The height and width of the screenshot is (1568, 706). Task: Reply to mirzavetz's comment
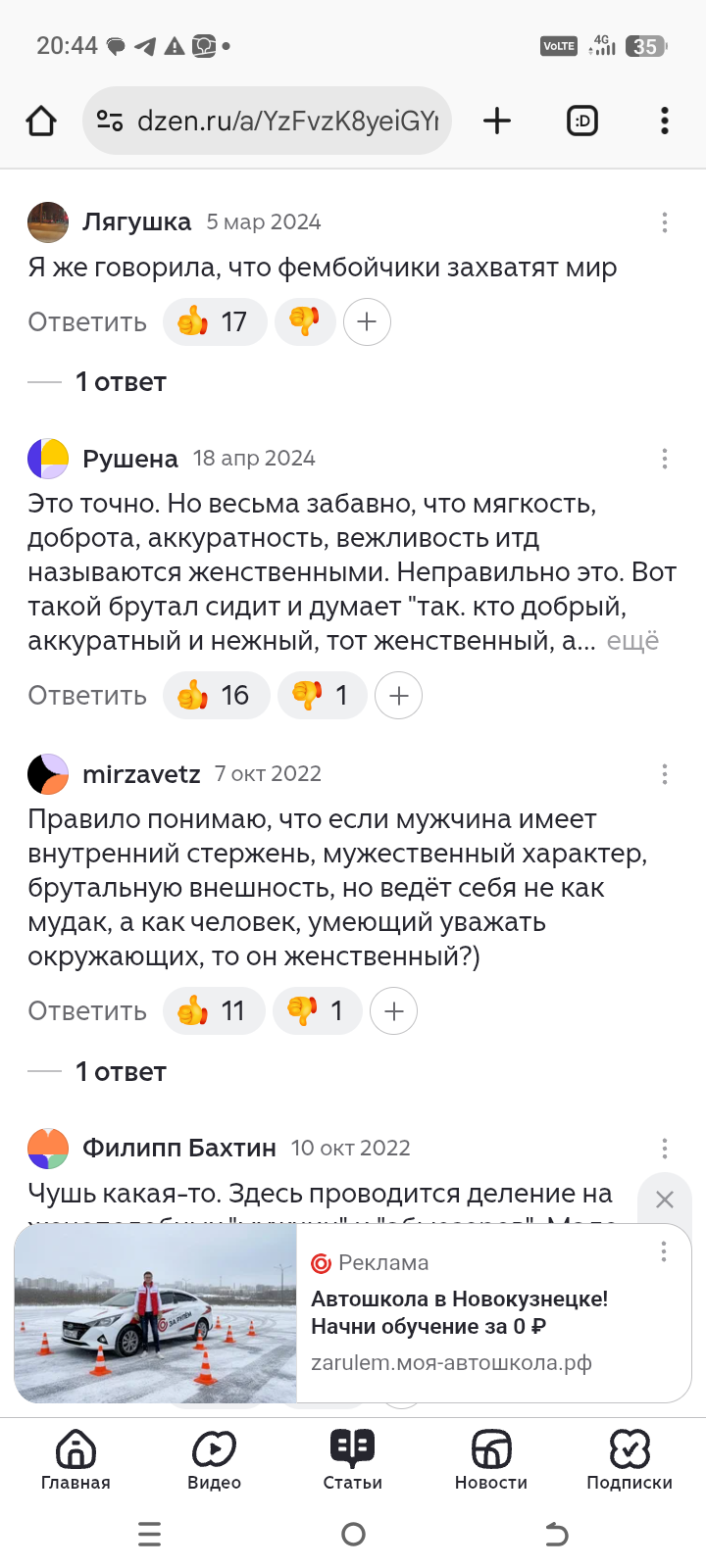pyautogui.click(x=87, y=1011)
